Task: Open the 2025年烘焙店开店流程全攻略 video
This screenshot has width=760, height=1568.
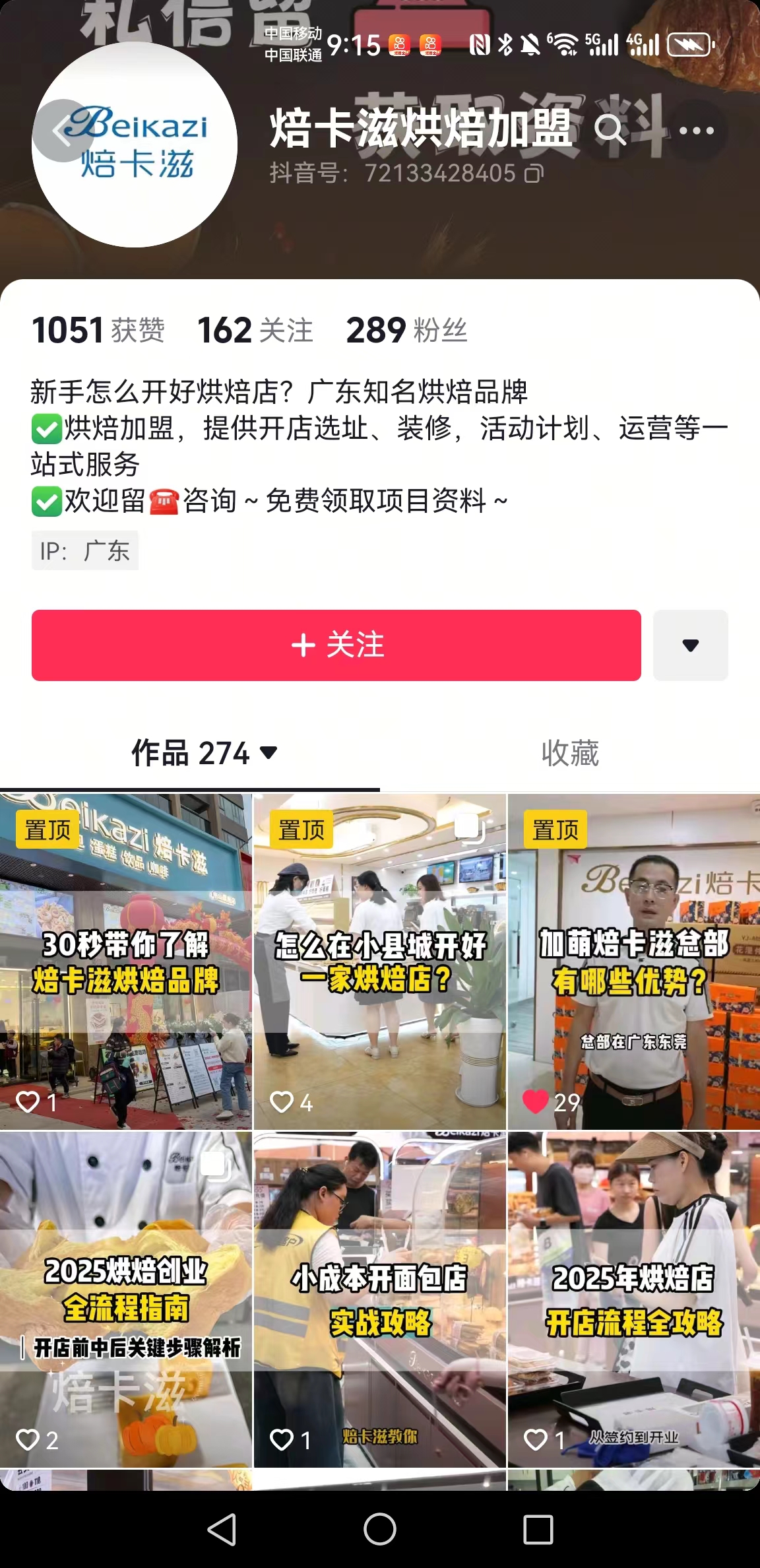Action: coord(633,1299)
